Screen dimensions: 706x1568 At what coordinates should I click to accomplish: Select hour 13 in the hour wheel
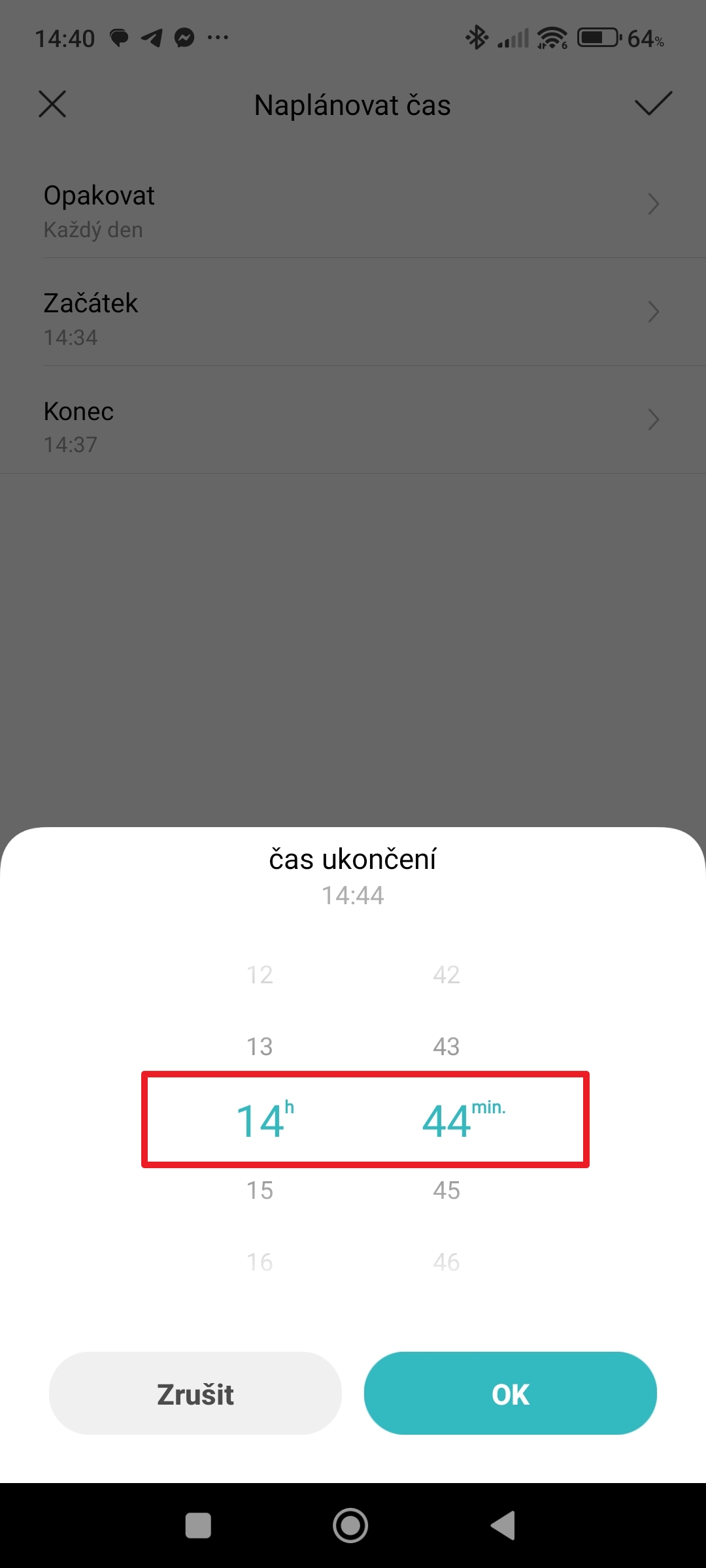tap(260, 1047)
